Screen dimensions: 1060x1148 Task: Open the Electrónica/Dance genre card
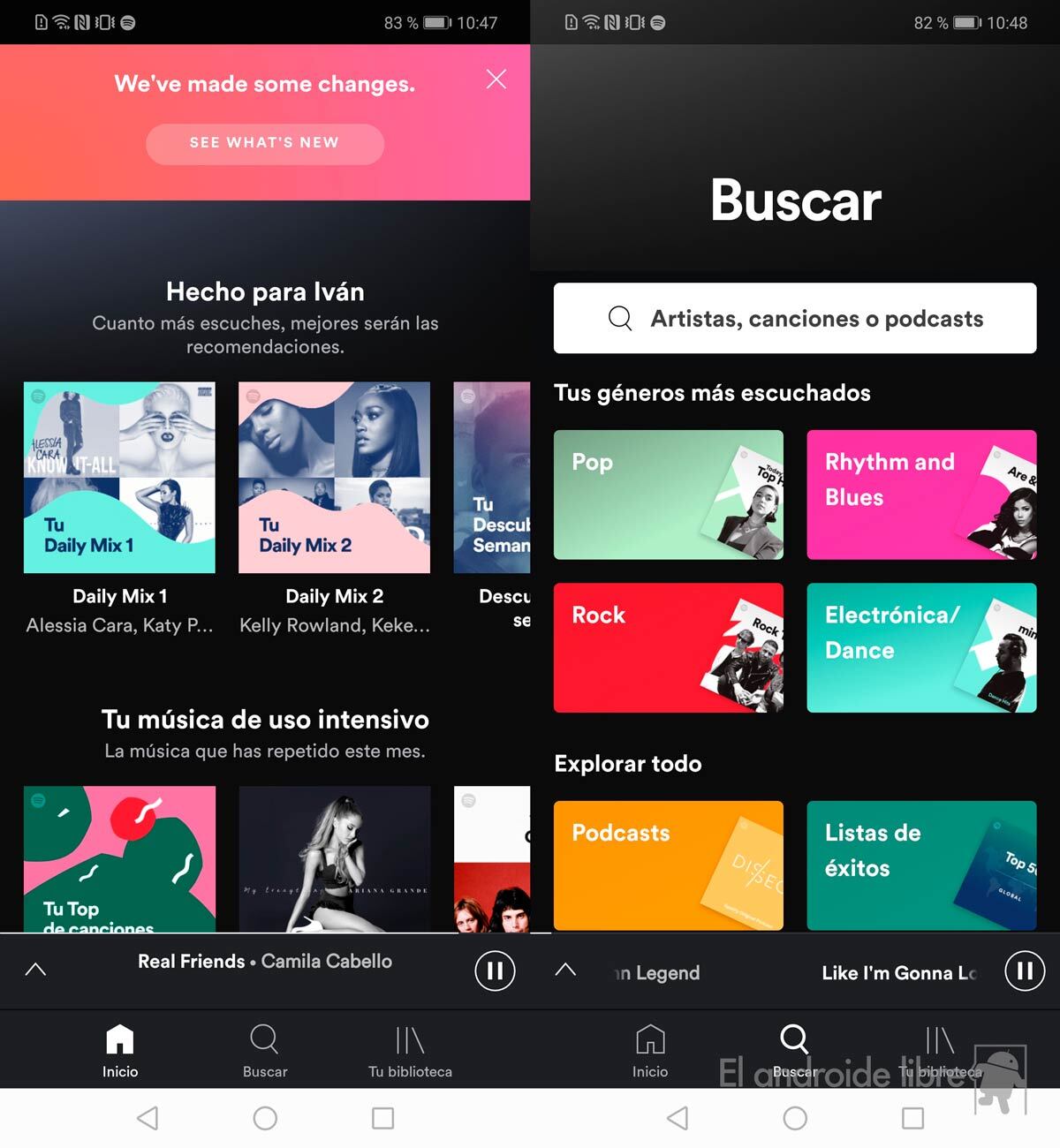point(921,647)
